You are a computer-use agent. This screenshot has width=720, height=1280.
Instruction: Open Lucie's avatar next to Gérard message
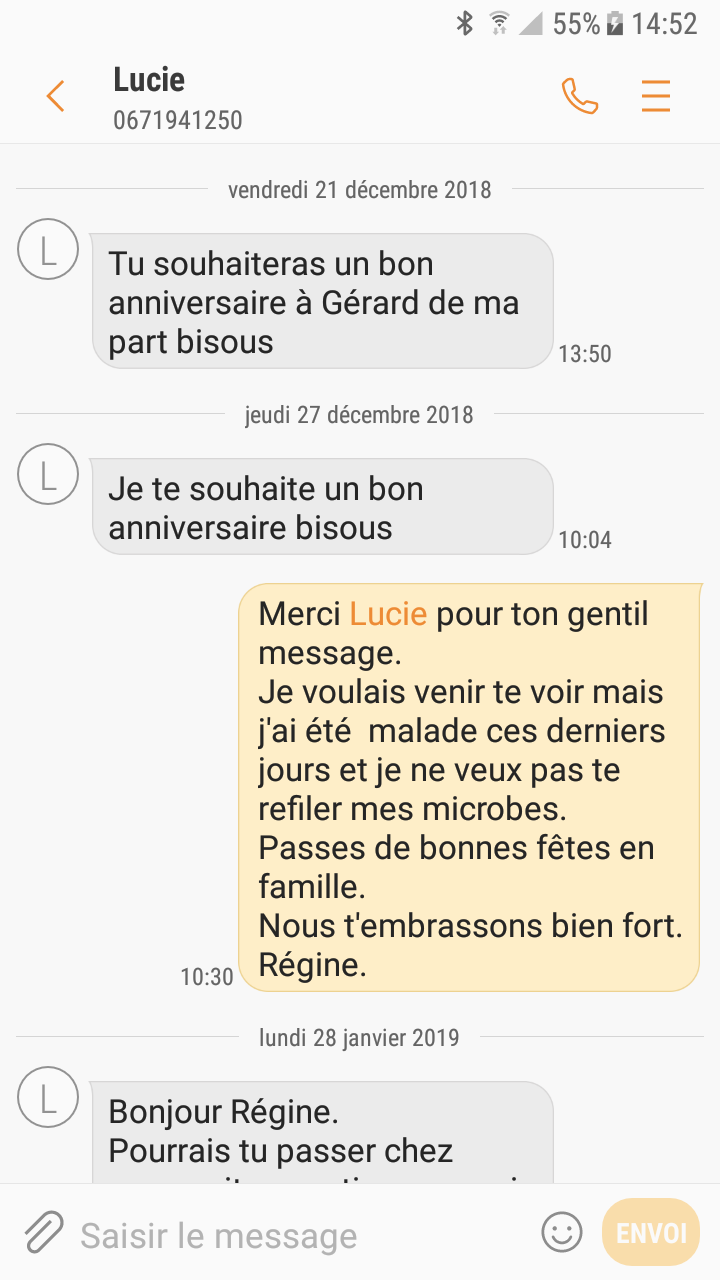[x=48, y=249]
